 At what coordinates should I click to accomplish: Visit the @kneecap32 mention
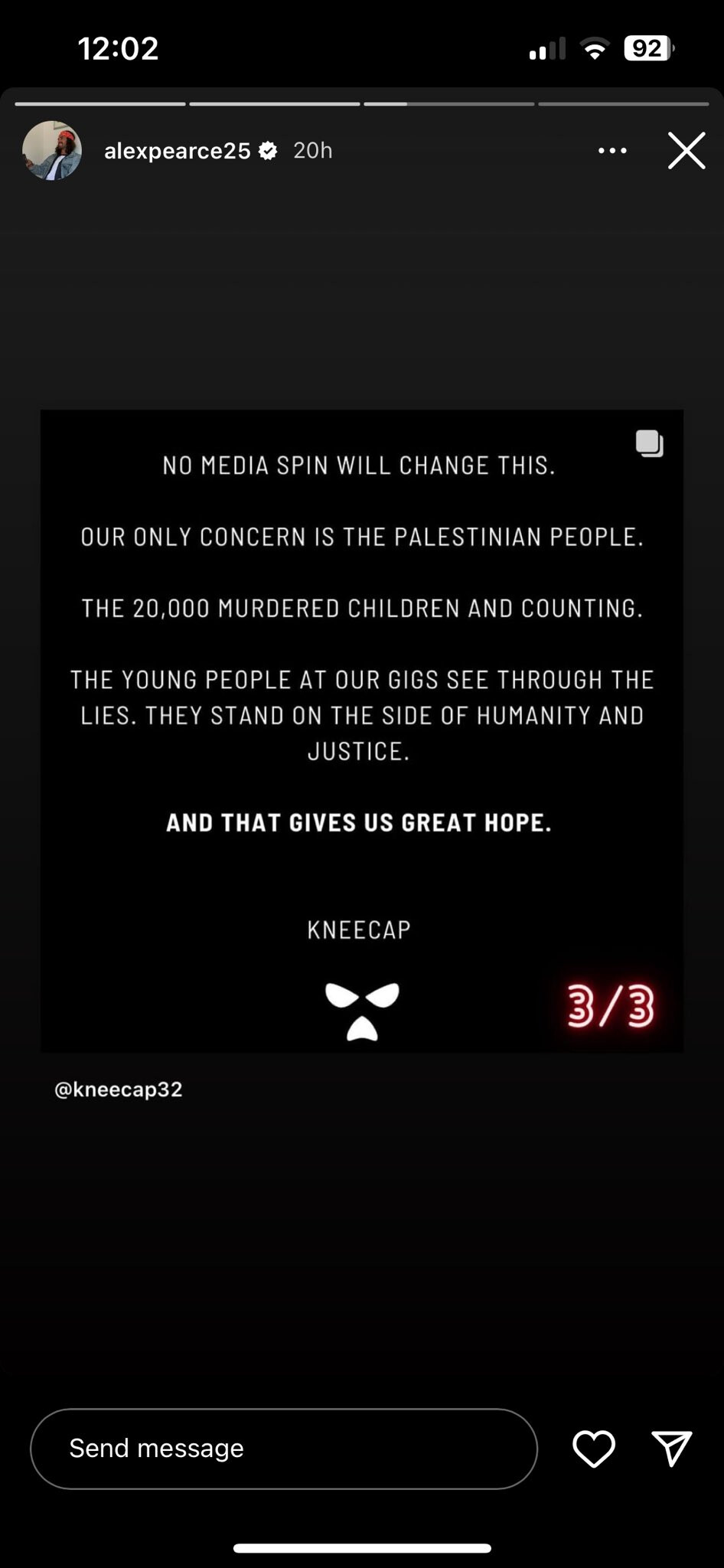click(x=119, y=1089)
